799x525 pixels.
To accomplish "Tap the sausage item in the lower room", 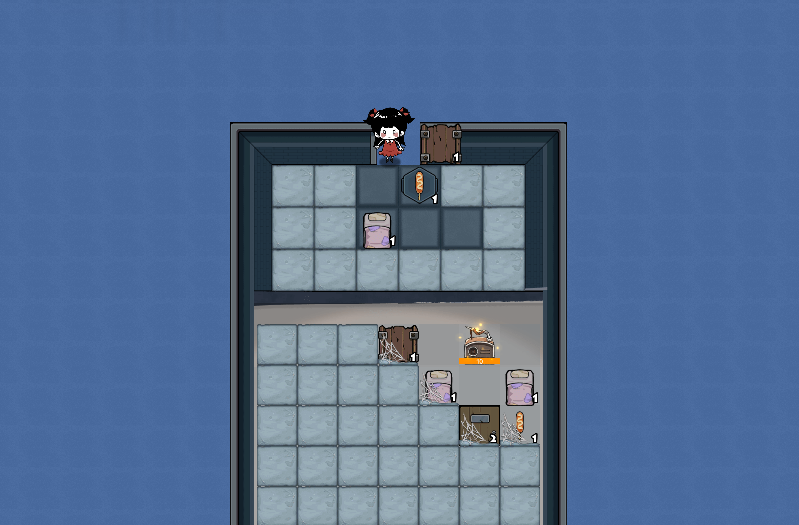I will [520, 424].
